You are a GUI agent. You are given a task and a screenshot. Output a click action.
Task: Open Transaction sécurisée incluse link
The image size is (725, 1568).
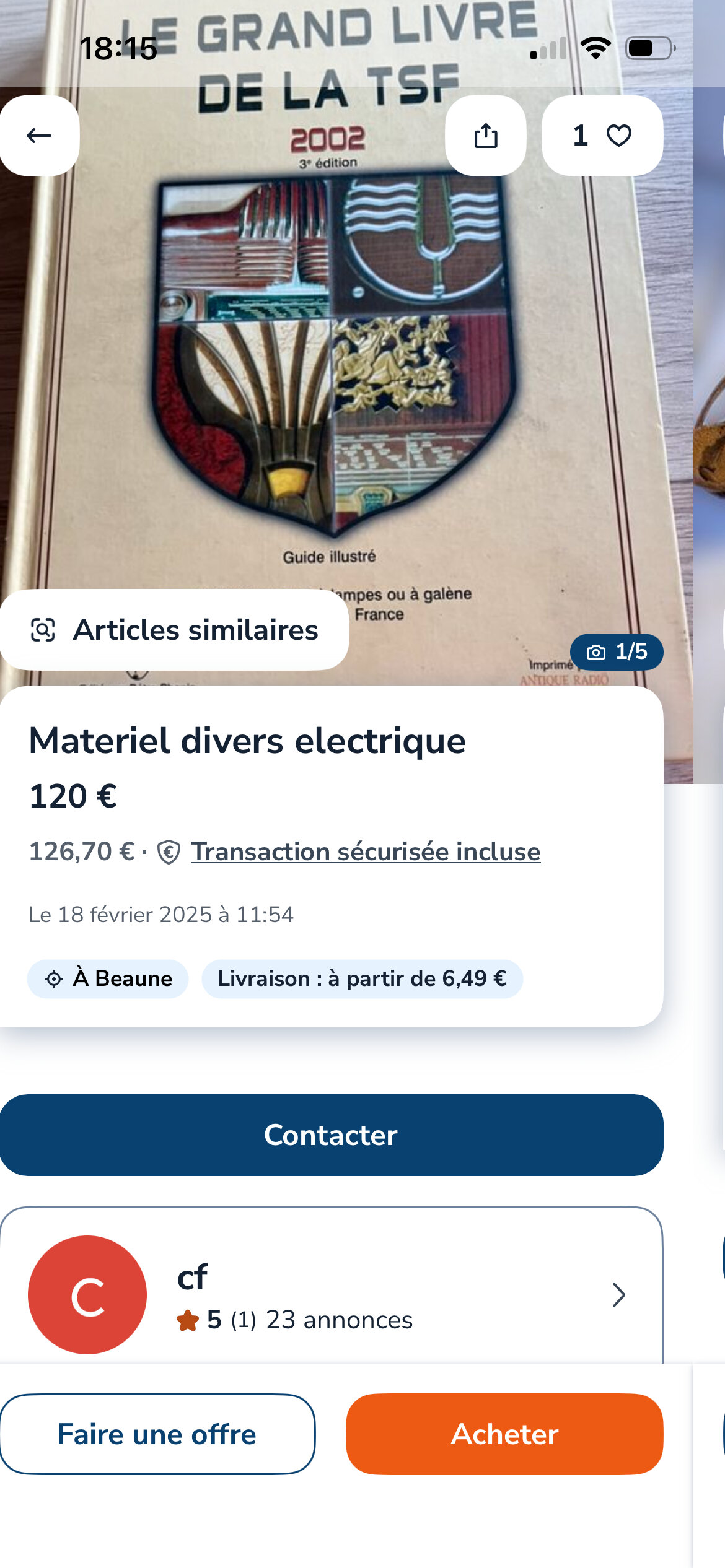pos(365,852)
